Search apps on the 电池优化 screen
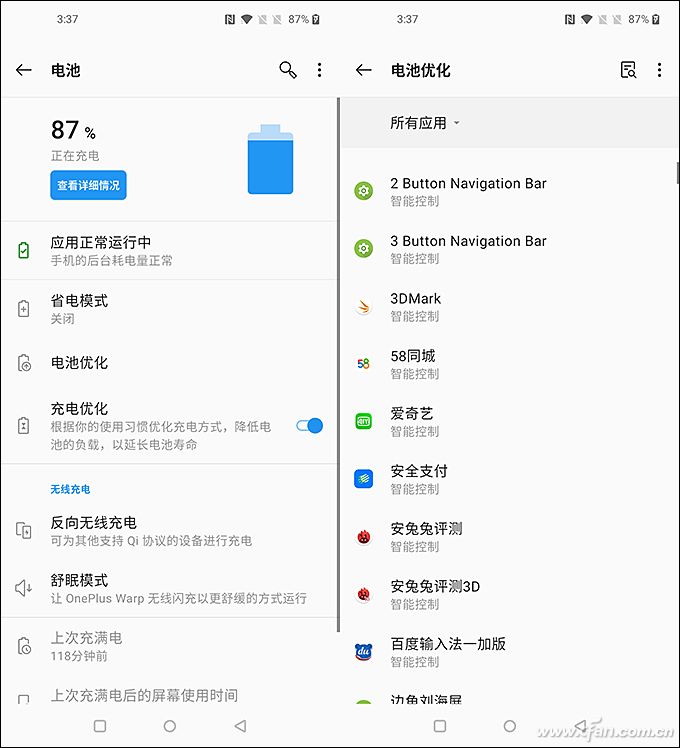This screenshot has width=680, height=748. pyautogui.click(x=628, y=70)
